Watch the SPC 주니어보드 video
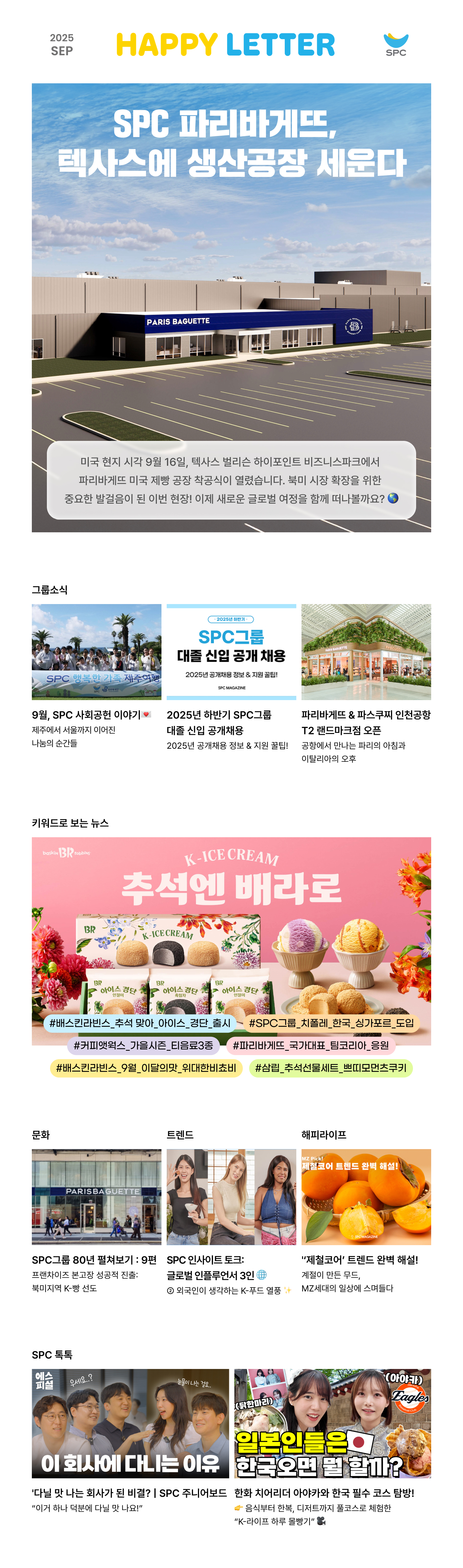Screen dimensions: 463x1568 [130, 1423]
